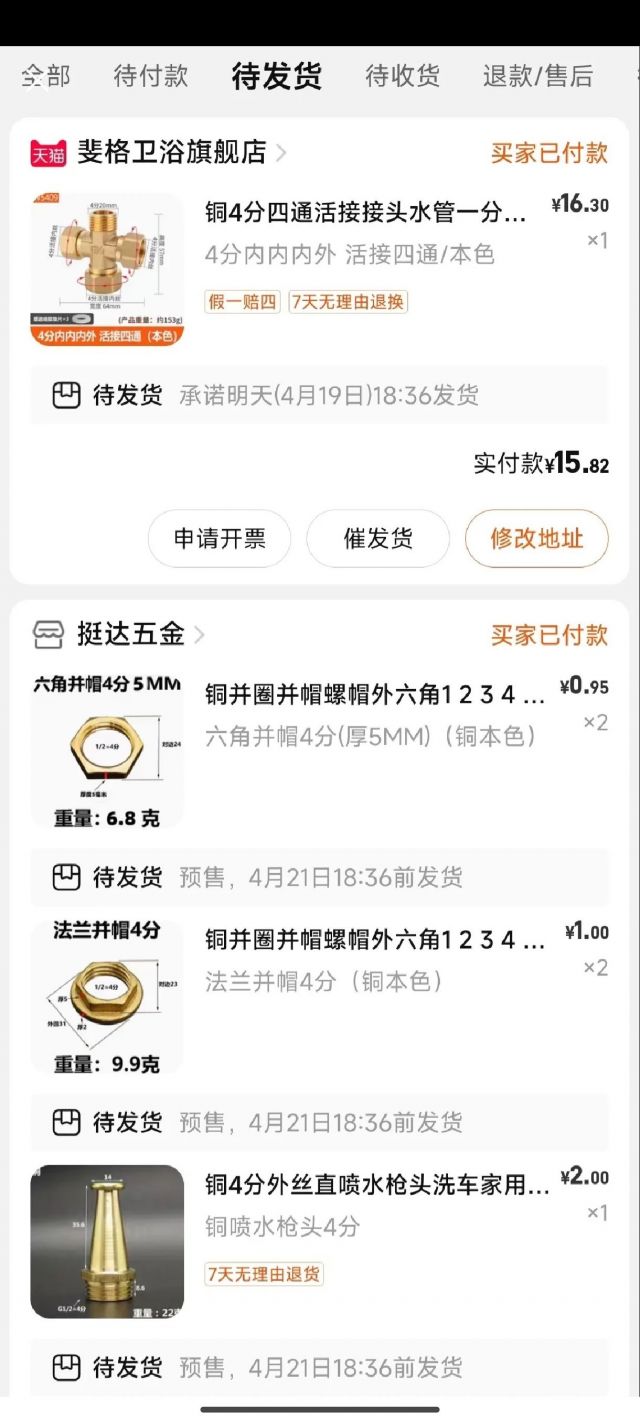Open the 斐格卫浴旗舰店 store page
Screen dimensions: 640x1422
tap(172, 152)
